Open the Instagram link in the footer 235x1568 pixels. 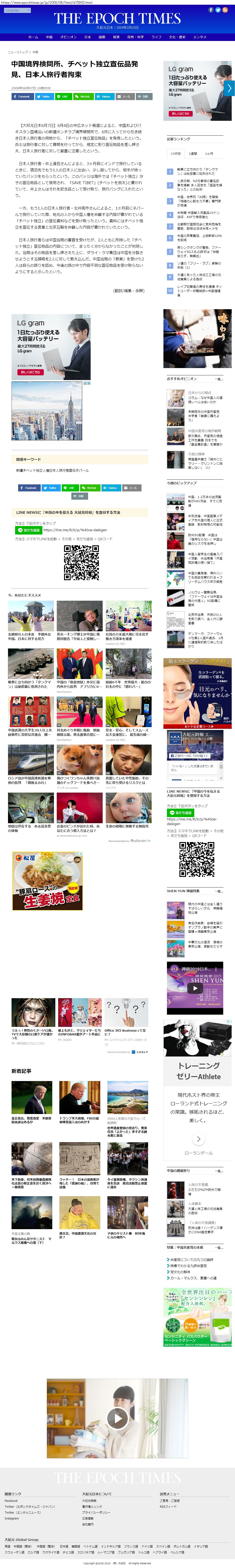(12, 1518)
